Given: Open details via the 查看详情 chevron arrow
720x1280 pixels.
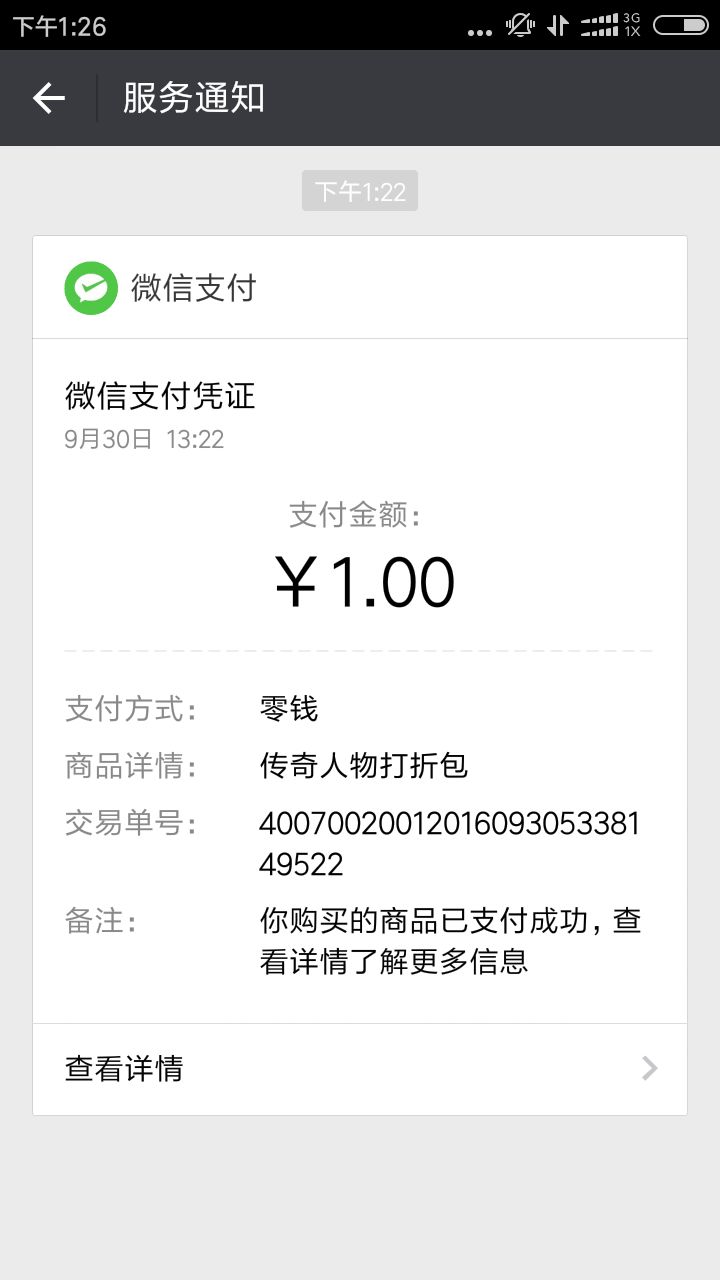Looking at the screenshot, I should tap(648, 1068).
